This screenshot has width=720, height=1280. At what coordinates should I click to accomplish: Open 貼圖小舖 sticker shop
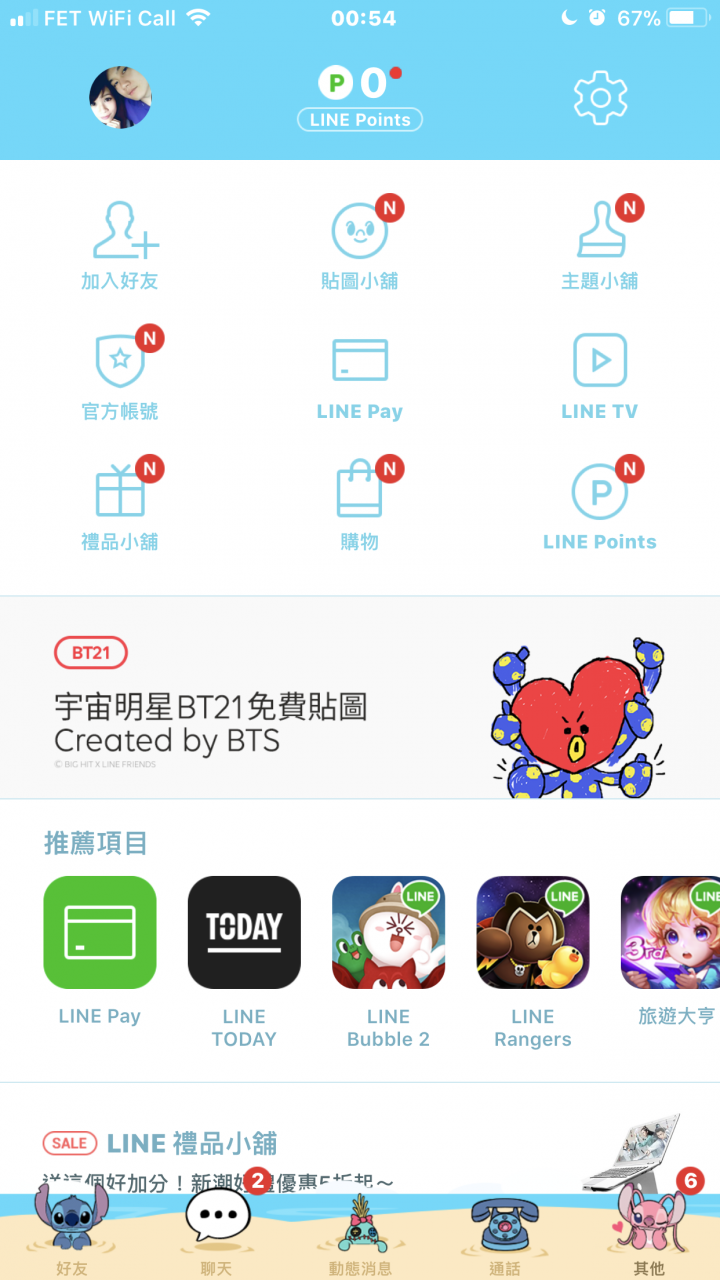coord(360,246)
